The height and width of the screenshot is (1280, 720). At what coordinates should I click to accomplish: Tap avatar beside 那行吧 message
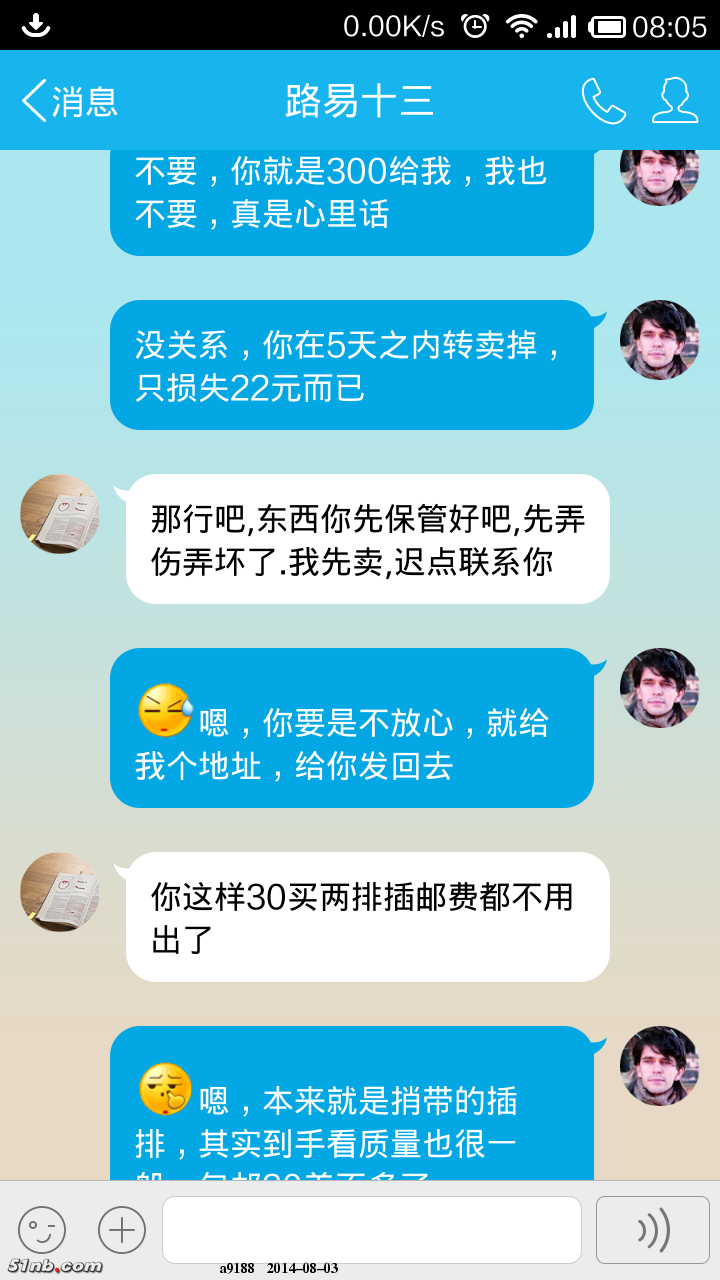(60, 514)
